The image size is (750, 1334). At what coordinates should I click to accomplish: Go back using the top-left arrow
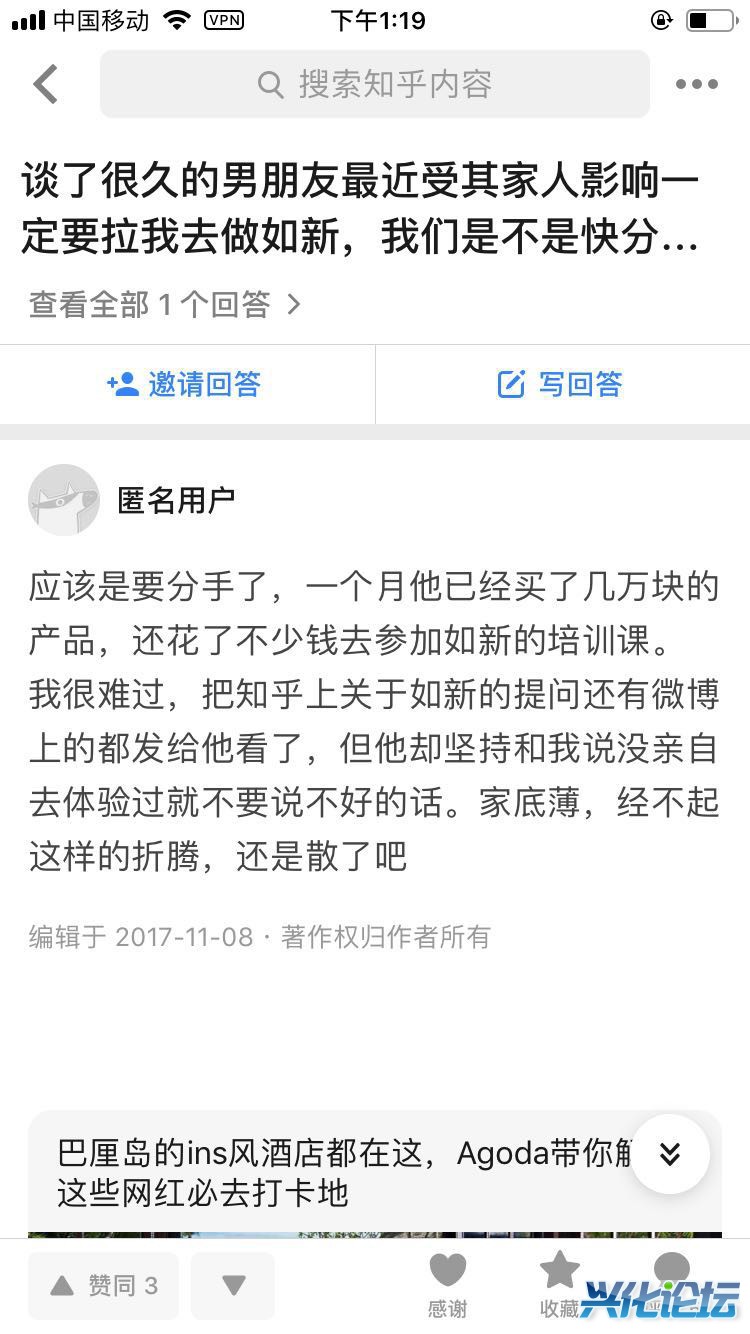point(46,84)
